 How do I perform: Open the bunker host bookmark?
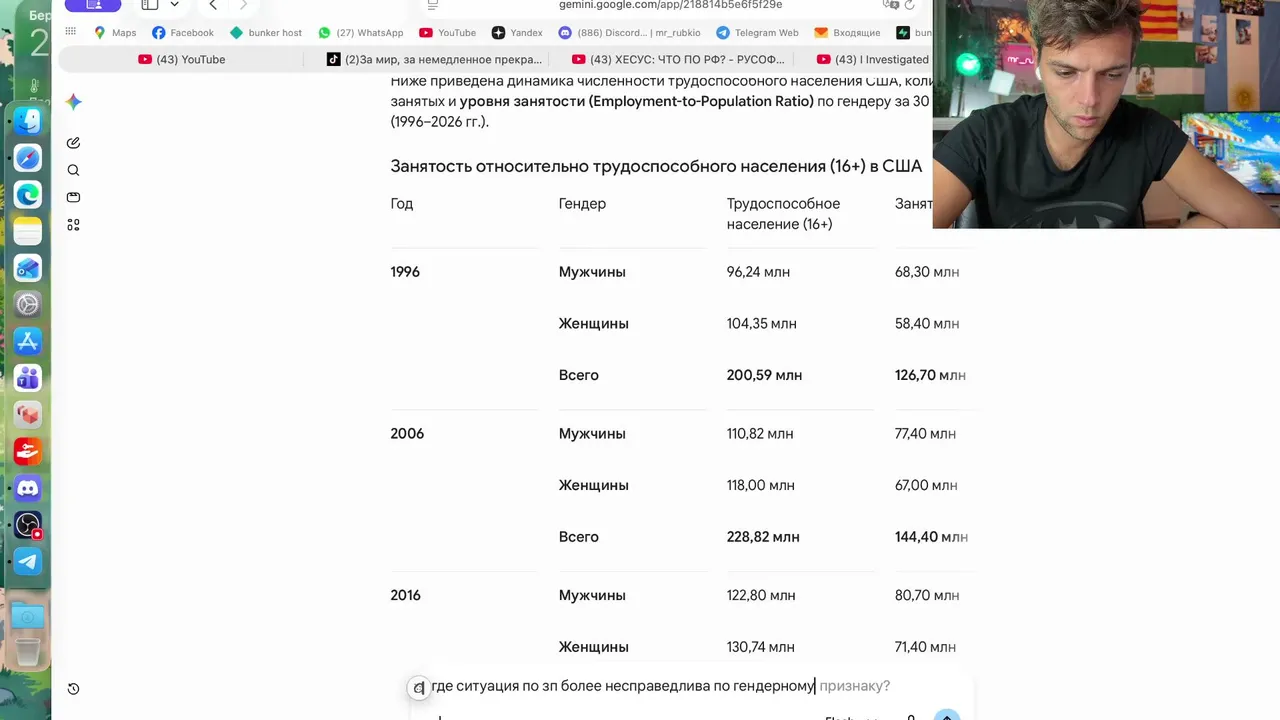click(266, 33)
